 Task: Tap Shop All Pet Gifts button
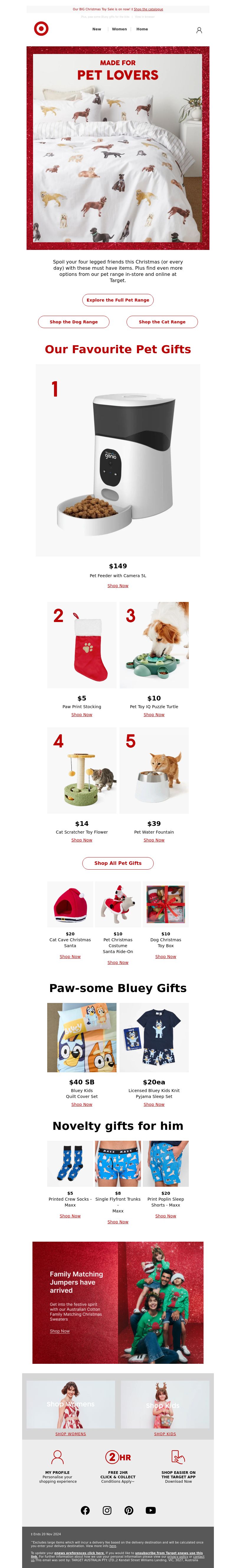[118, 863]
